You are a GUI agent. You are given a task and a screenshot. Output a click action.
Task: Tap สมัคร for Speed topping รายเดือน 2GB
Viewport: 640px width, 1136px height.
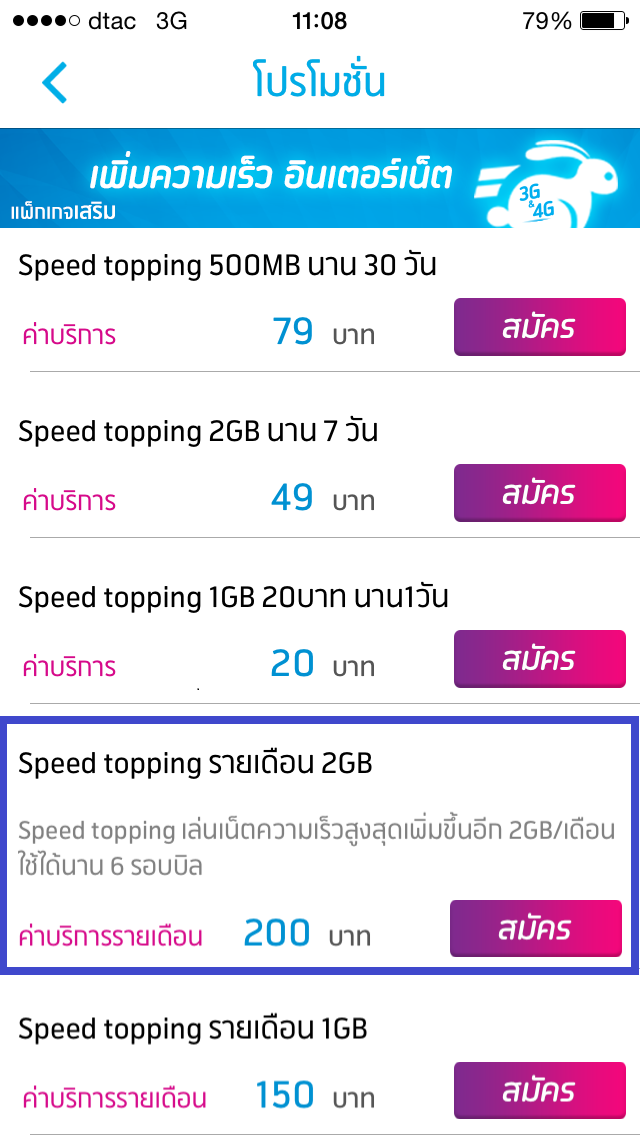tap(535, 929)
